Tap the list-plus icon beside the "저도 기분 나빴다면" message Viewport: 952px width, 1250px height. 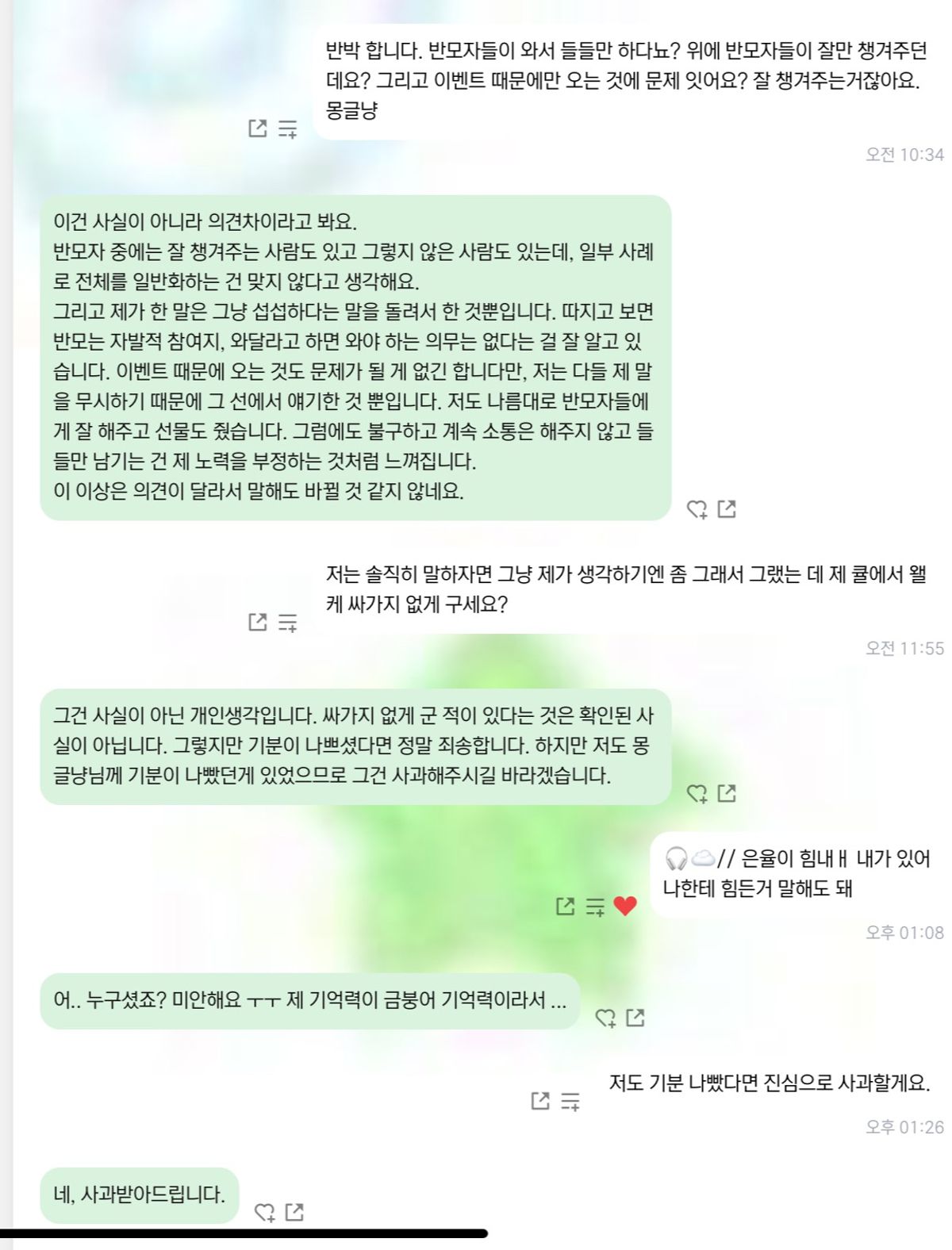(570, 1101)
